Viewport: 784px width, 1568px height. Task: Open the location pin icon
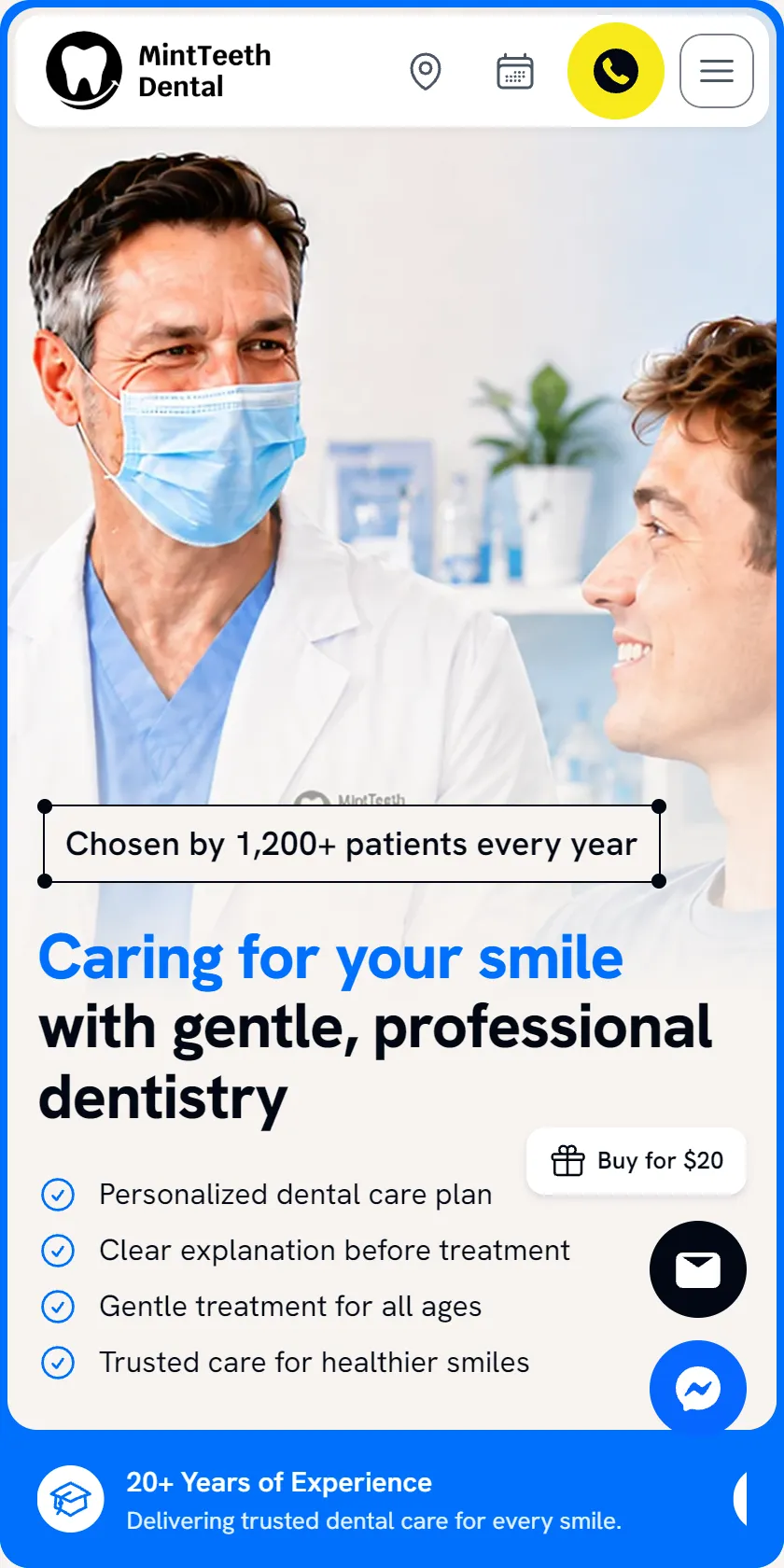point(426,71)
